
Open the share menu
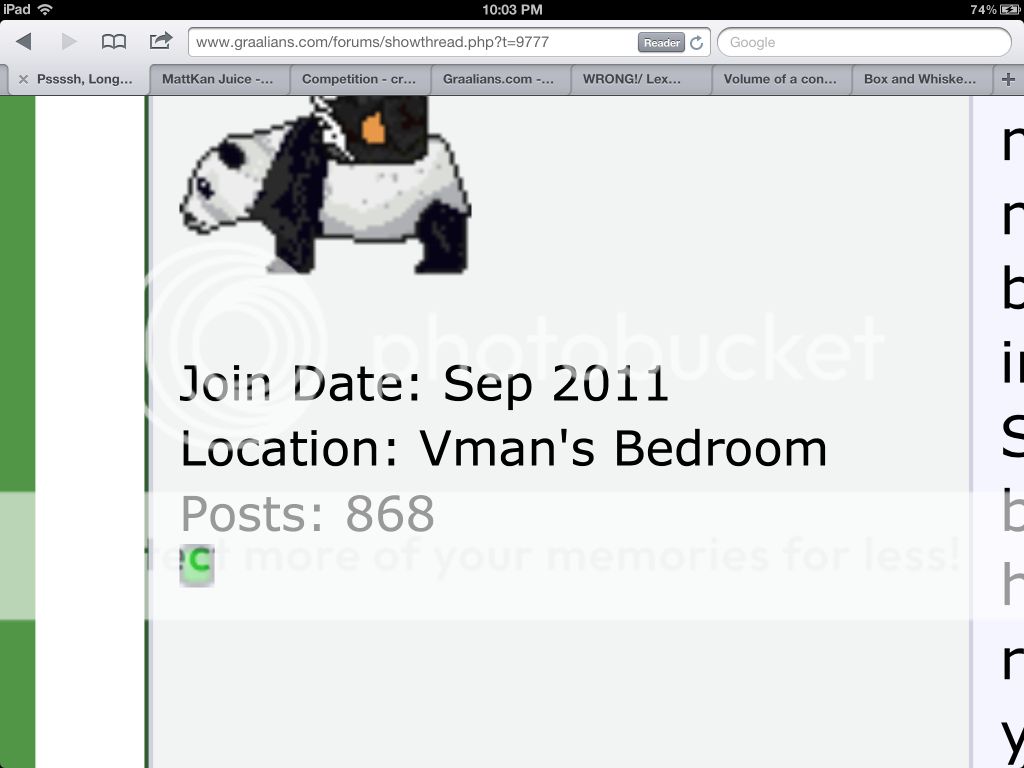pyautogui.click(x=160, y=42)
